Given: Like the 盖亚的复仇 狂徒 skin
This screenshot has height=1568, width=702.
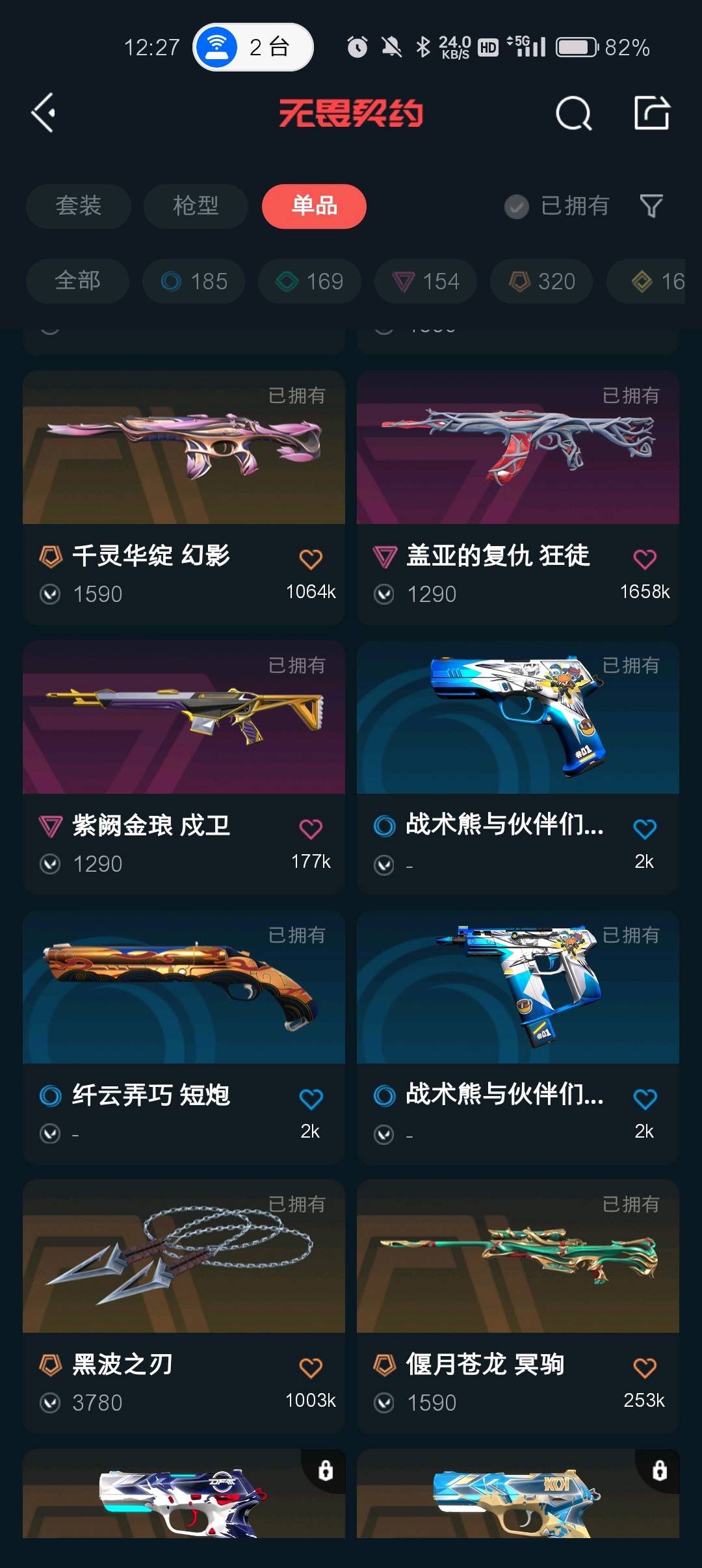Looking at the screenshot, I should (644, 559).
